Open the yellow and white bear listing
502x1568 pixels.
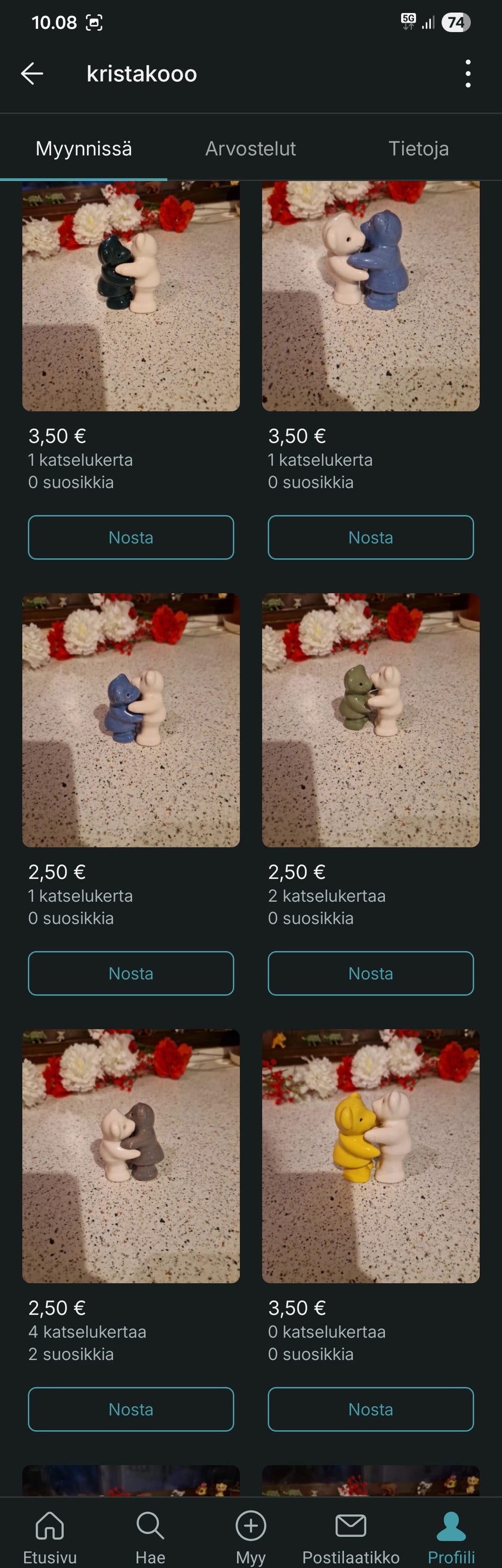coord(371,1156)
